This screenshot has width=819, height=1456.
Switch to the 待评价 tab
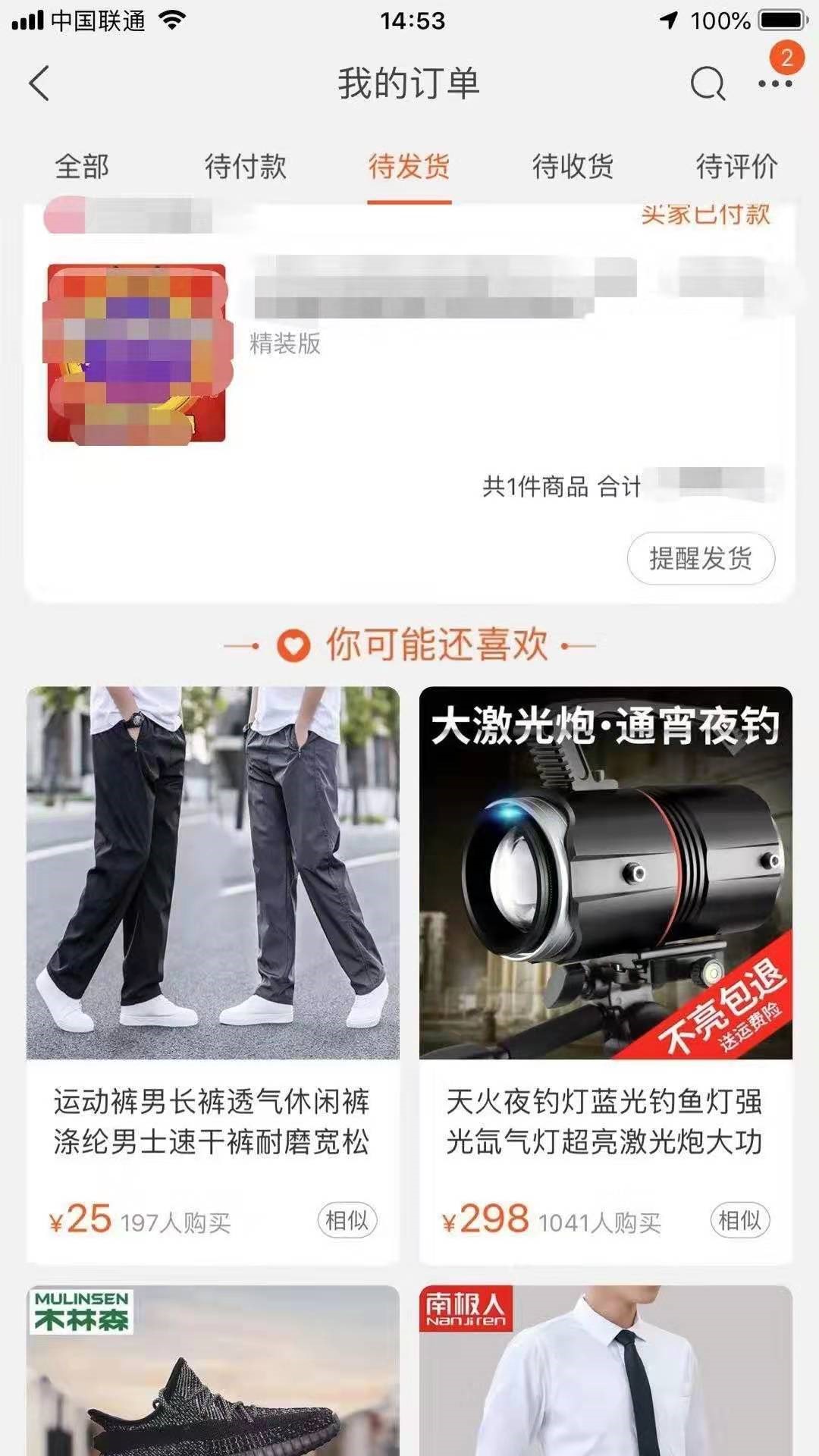736,167
